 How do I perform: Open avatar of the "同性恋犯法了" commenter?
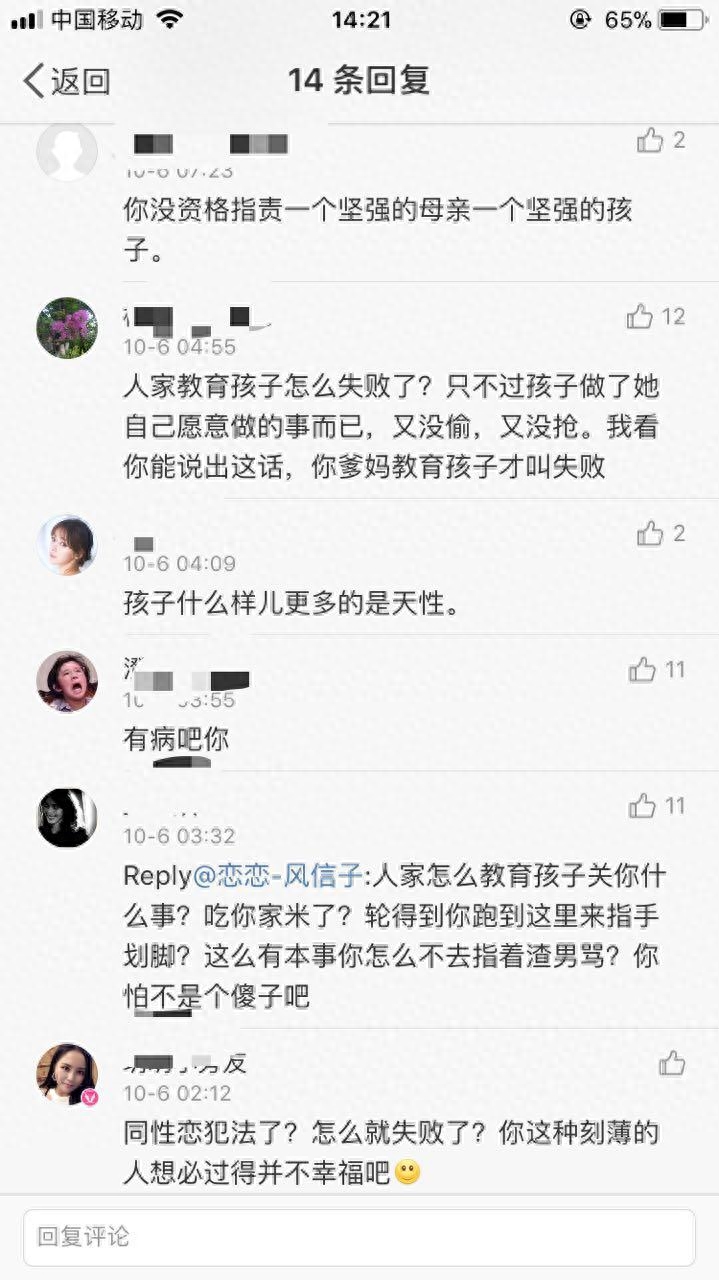[x=67, y=1074]
